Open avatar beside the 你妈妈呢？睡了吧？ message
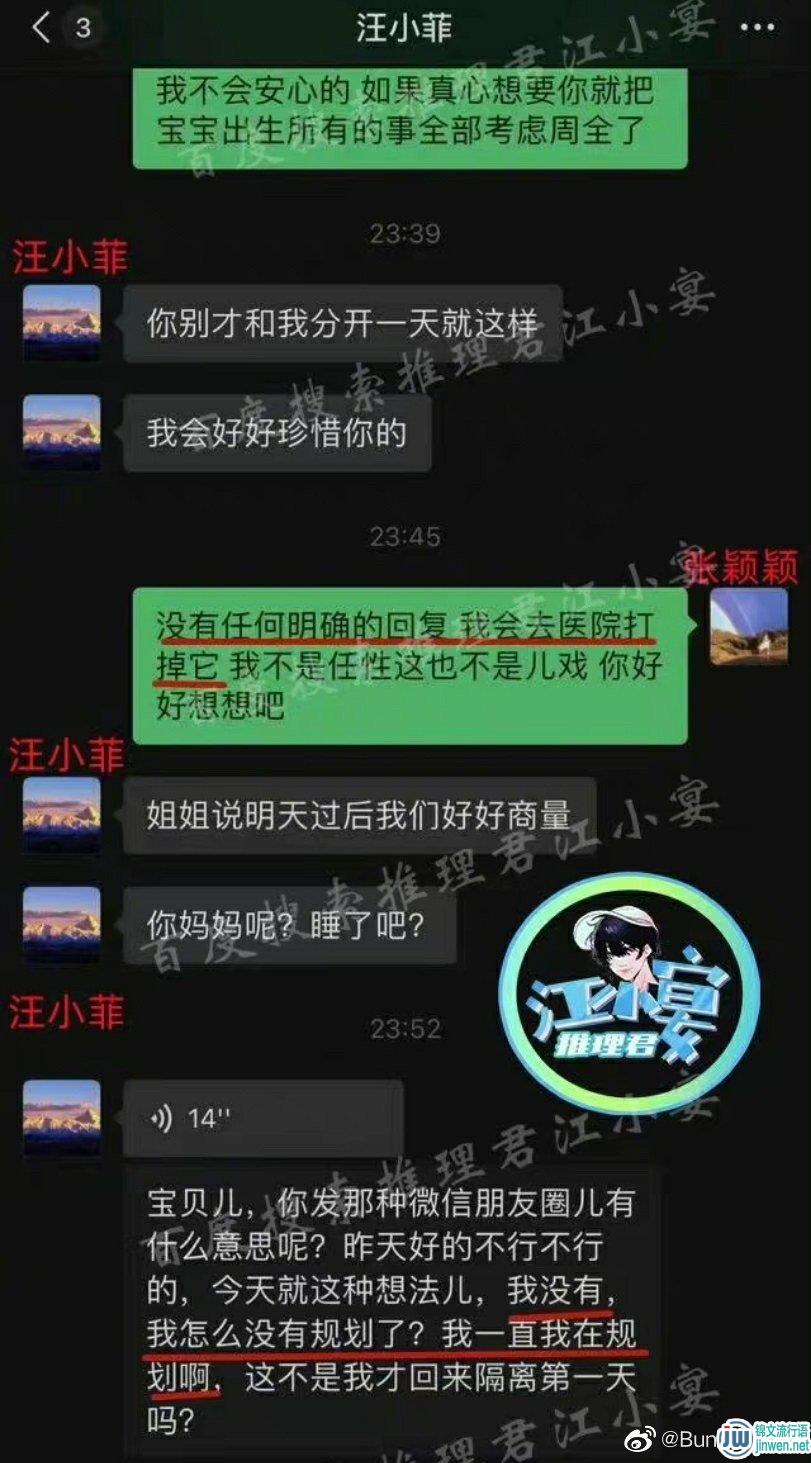811x1463 pixels. 62,924
